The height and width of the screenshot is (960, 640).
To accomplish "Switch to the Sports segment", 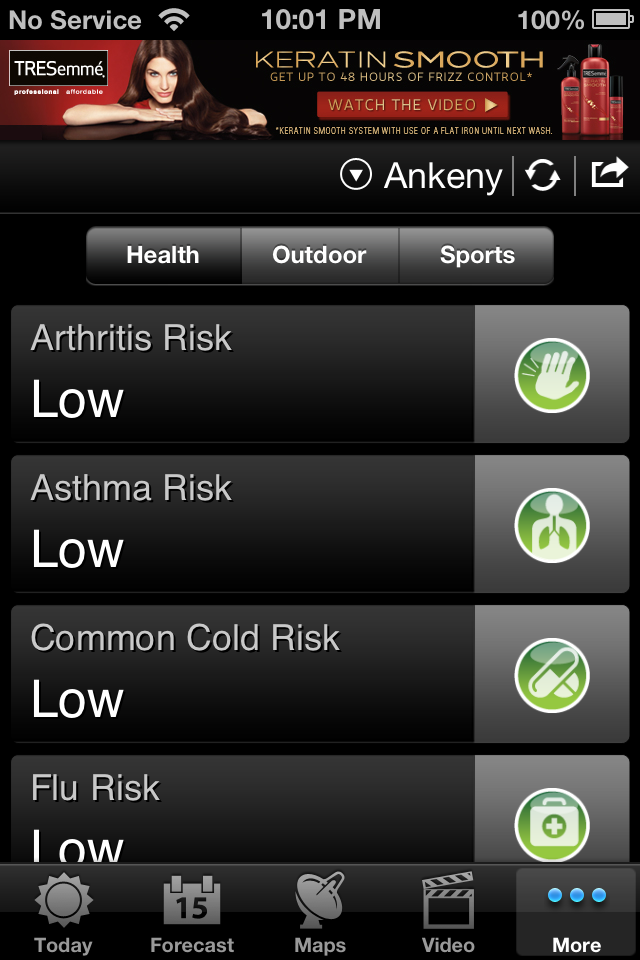I will (477, 256).
